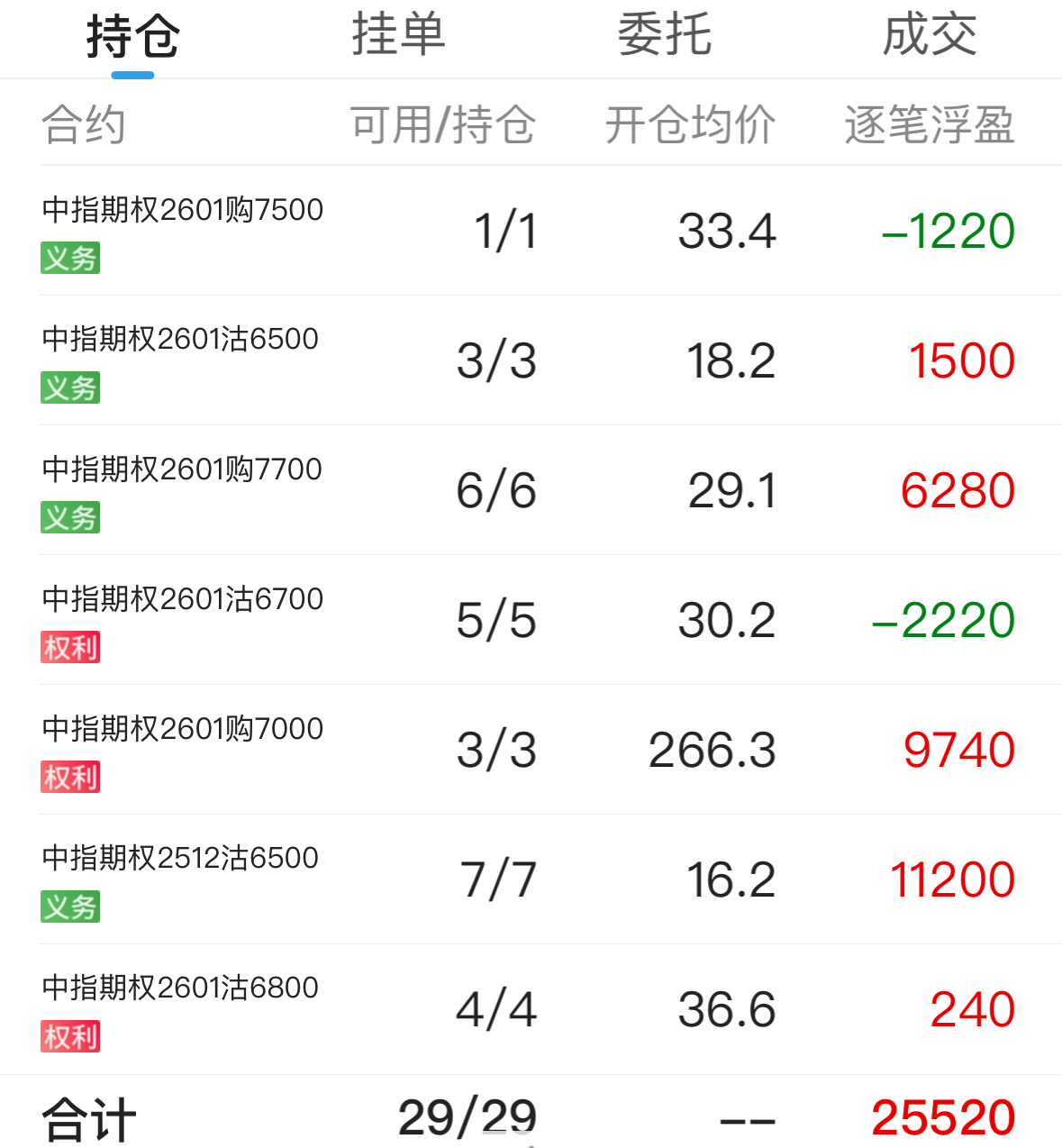1062x1148 pixels.
Task: Tap the 持仓 tab
Action: click(132, 38)
